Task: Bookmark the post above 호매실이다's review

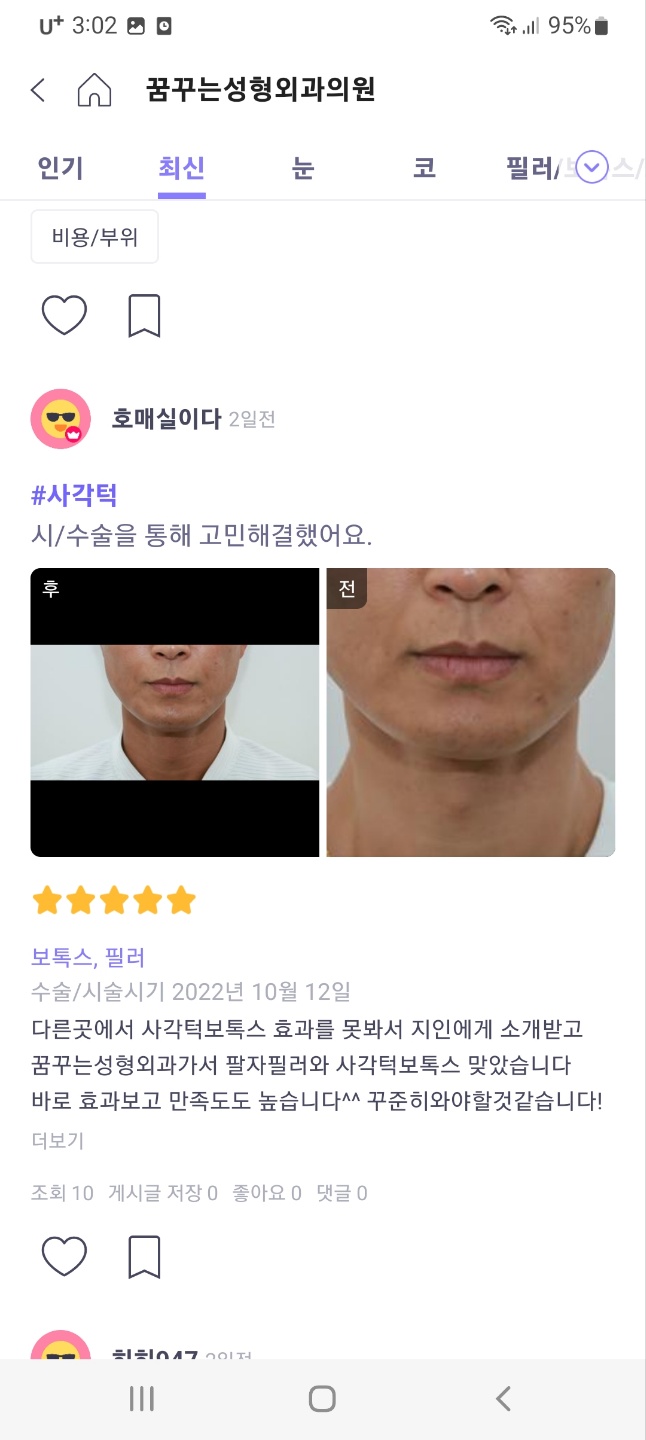Action: click(x=144, y=316)
